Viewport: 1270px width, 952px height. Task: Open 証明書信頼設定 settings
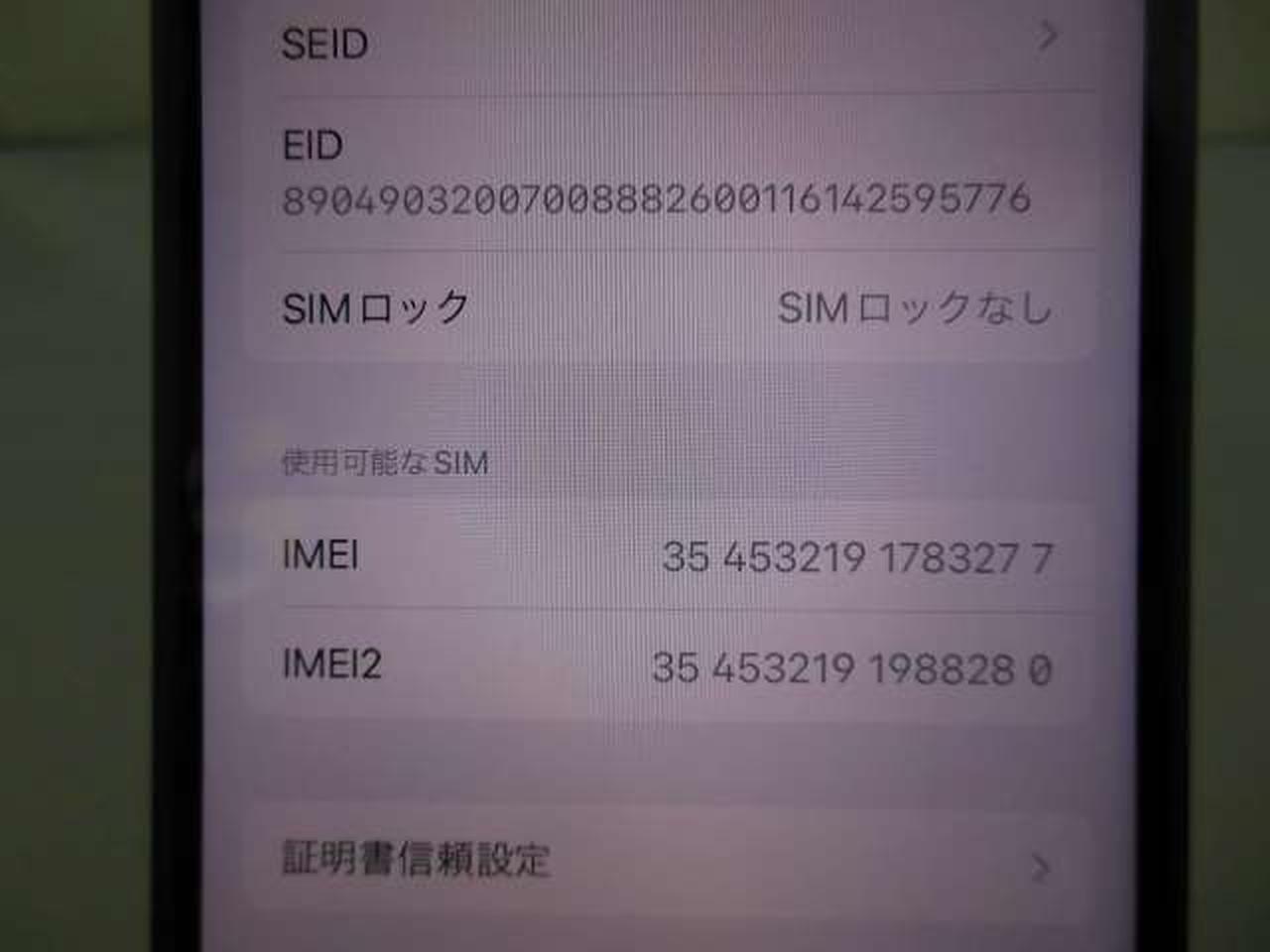(665, 860)
